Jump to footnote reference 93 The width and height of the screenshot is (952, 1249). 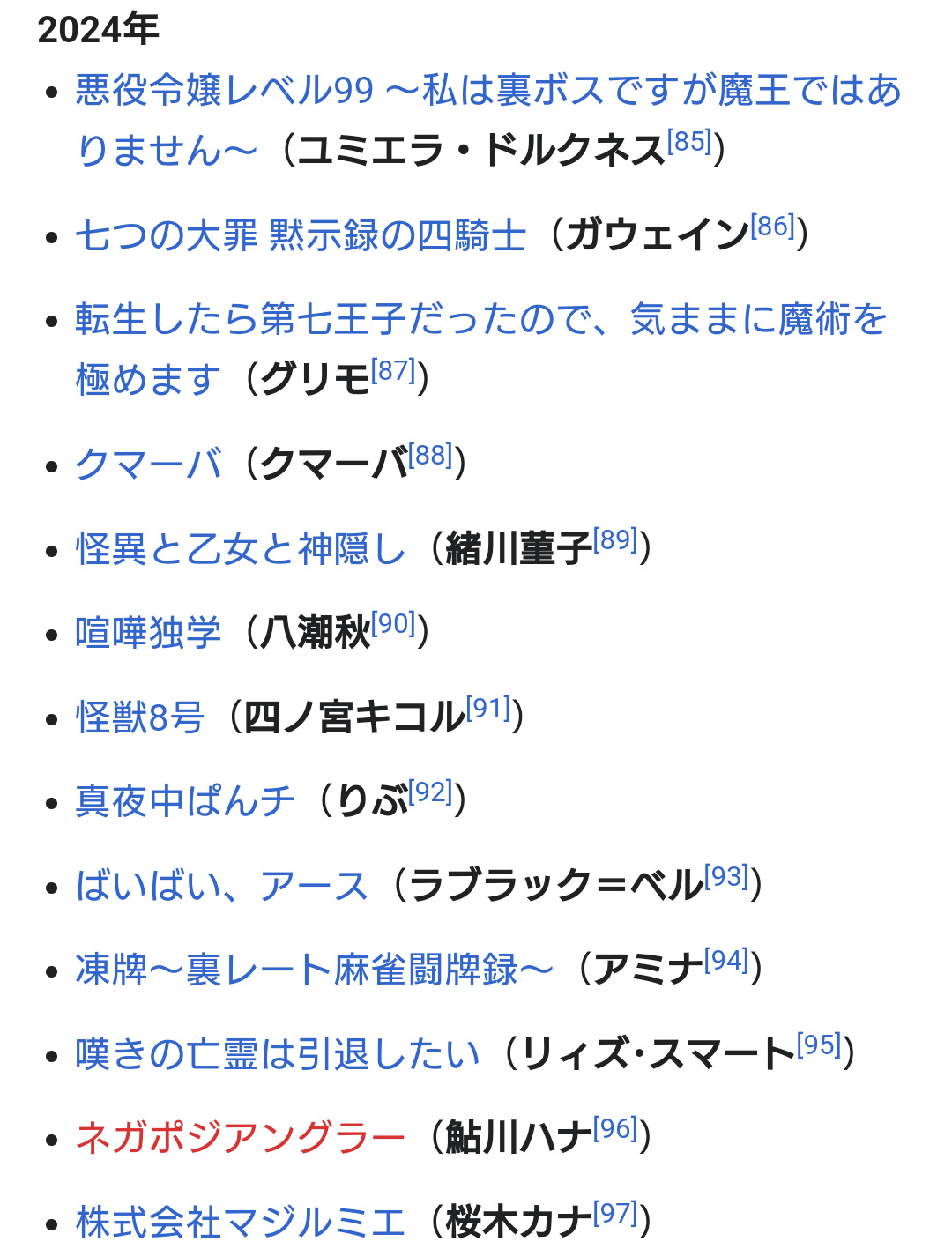pyautogui.click(x=727, y=876)
